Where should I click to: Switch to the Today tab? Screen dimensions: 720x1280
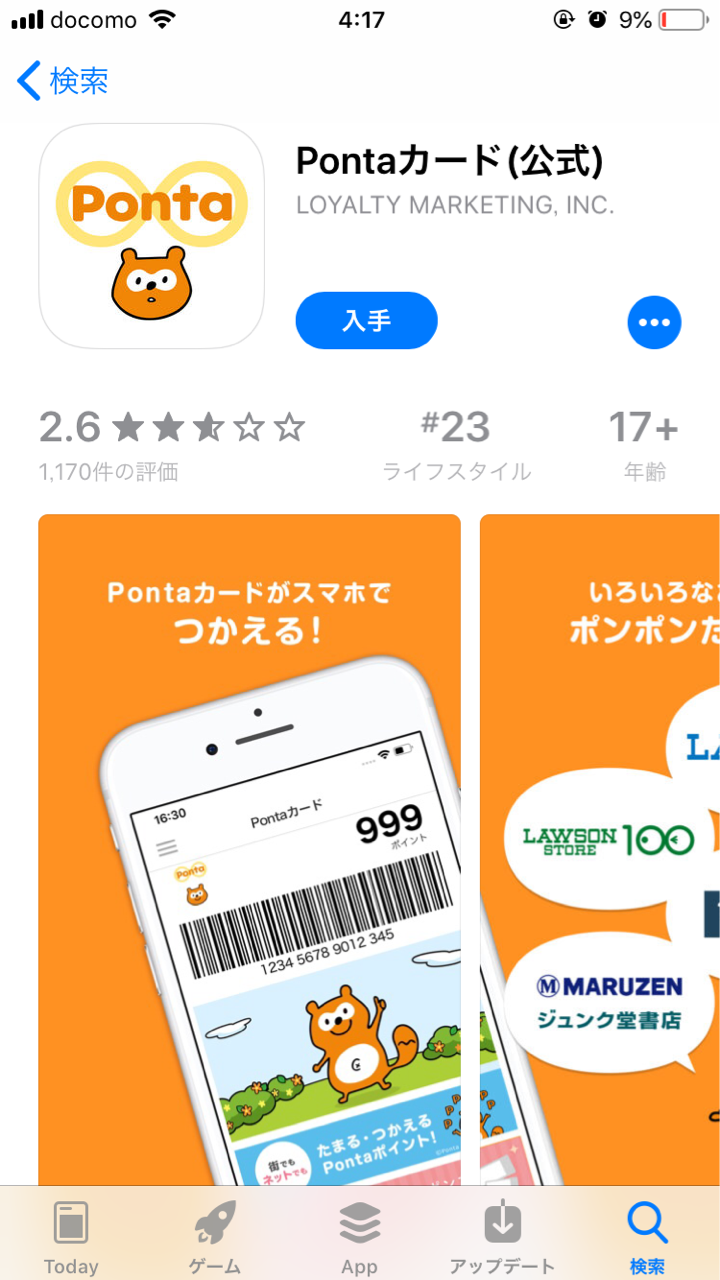click(71, 1237)
